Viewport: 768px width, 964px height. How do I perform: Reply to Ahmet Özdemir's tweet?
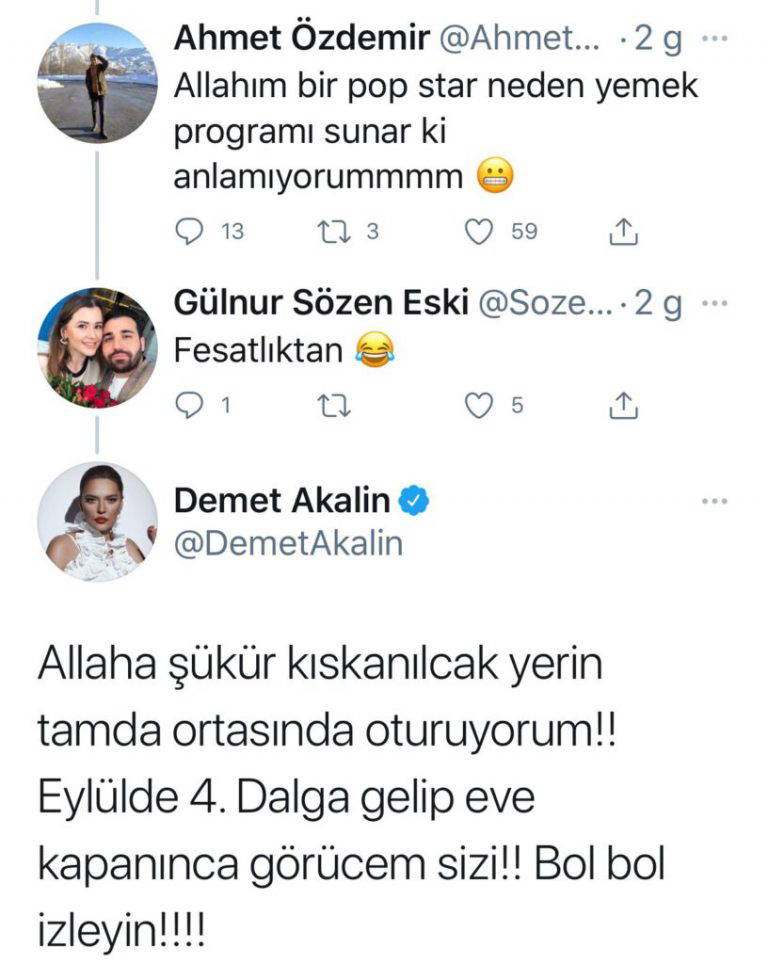[190, 232]
